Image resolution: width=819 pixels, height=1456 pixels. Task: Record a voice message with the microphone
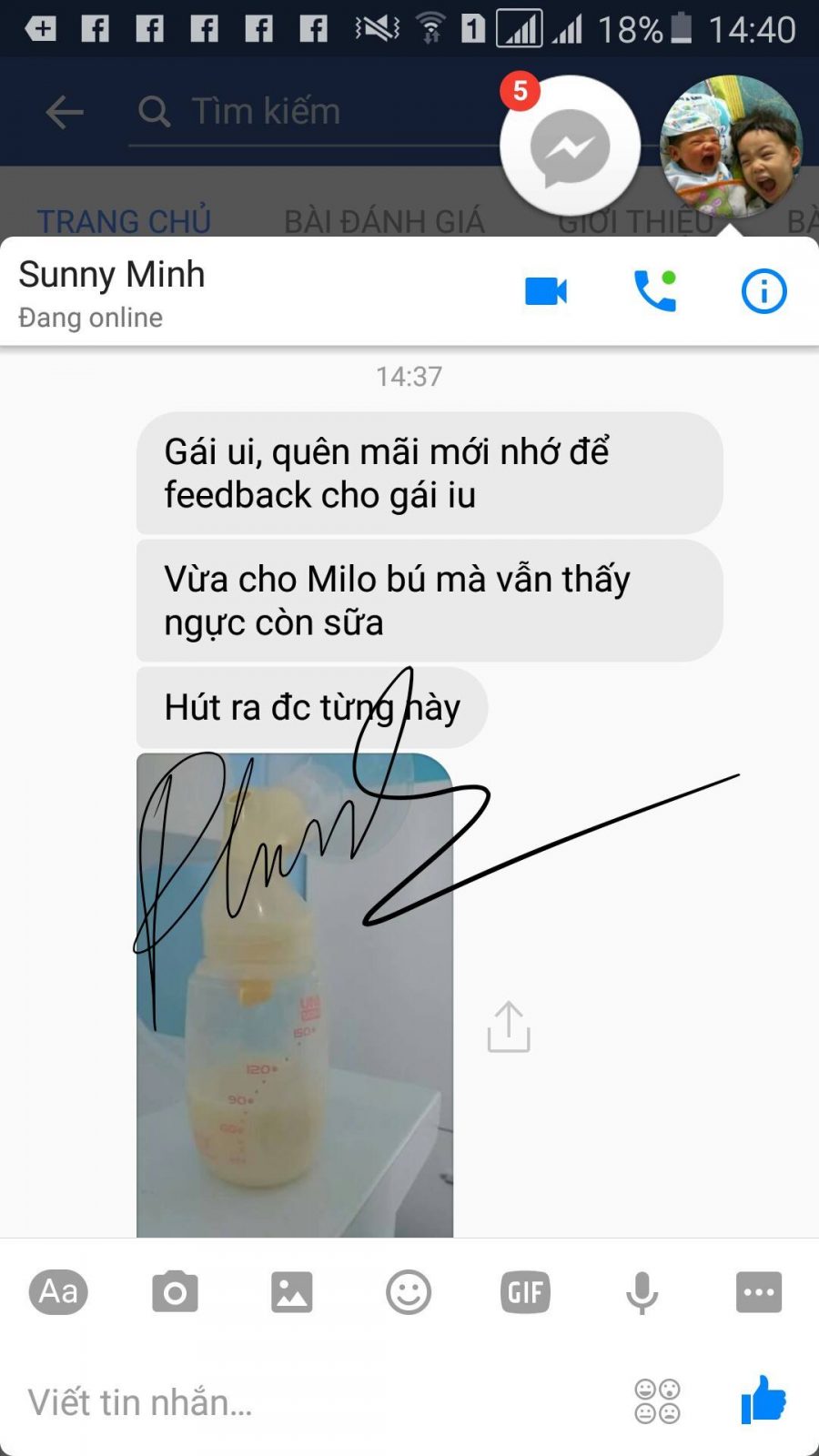pos(642,1292)
